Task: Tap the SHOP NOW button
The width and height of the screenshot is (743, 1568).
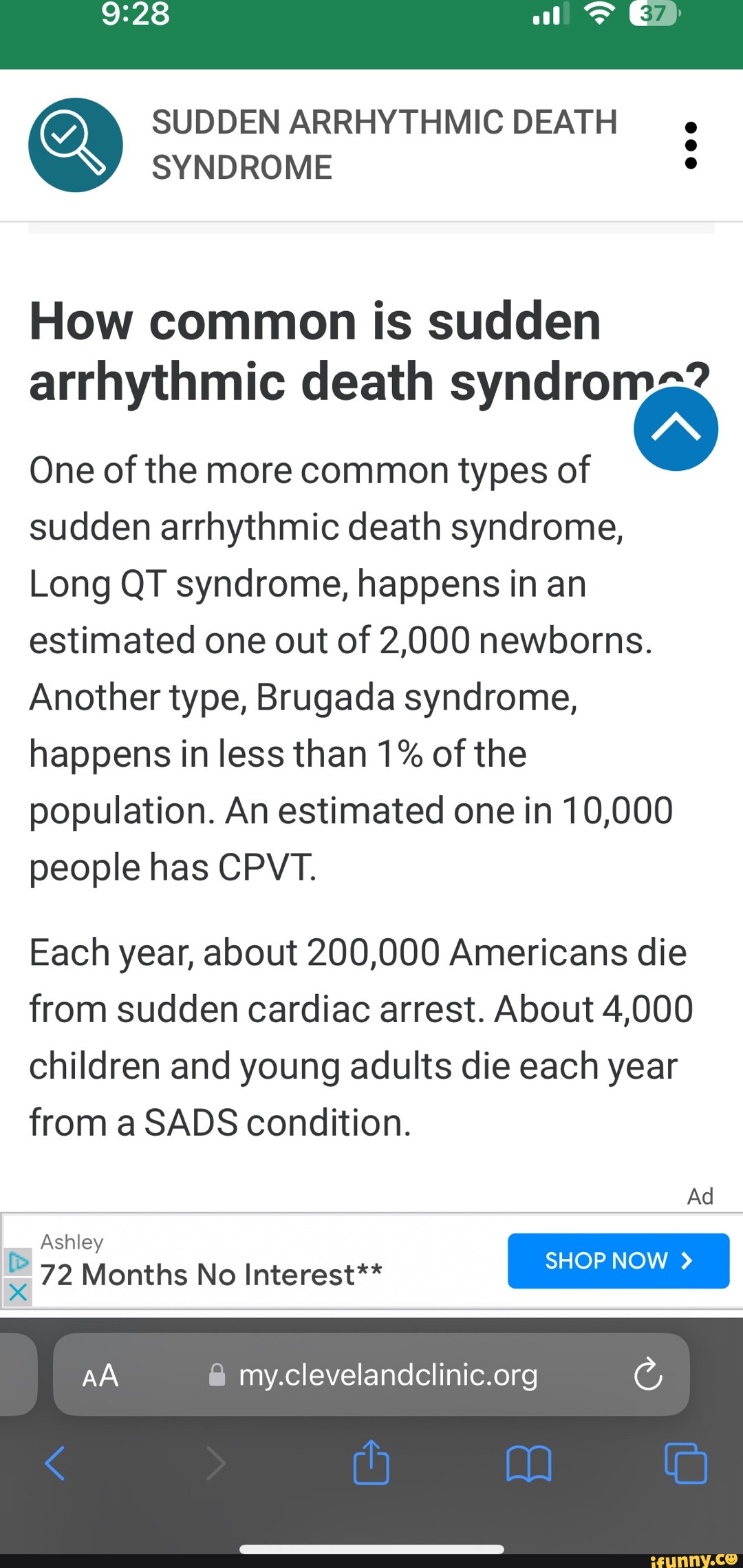Action: click(x=618, y=1260)
